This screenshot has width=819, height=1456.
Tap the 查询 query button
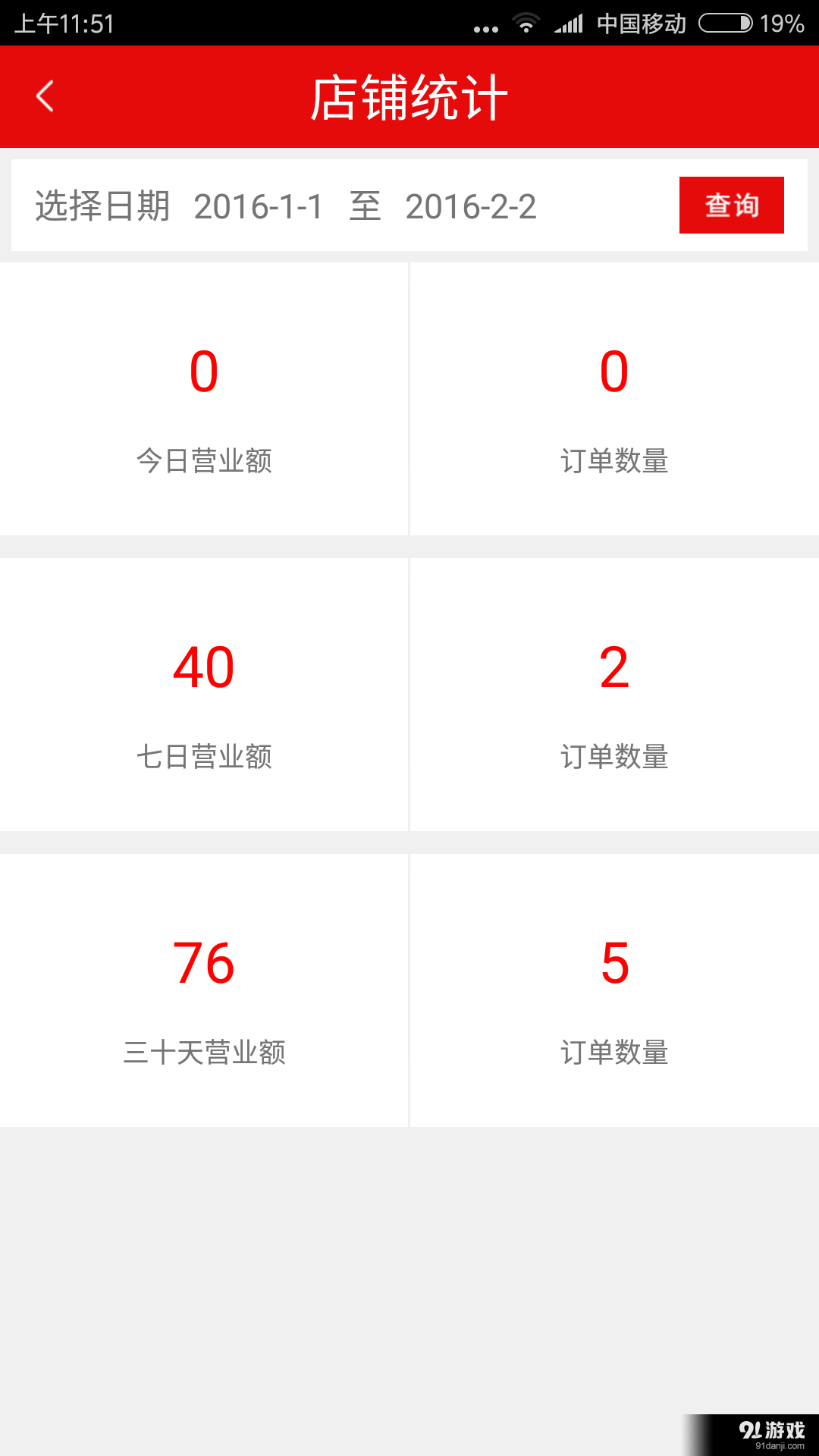[731, 205]
